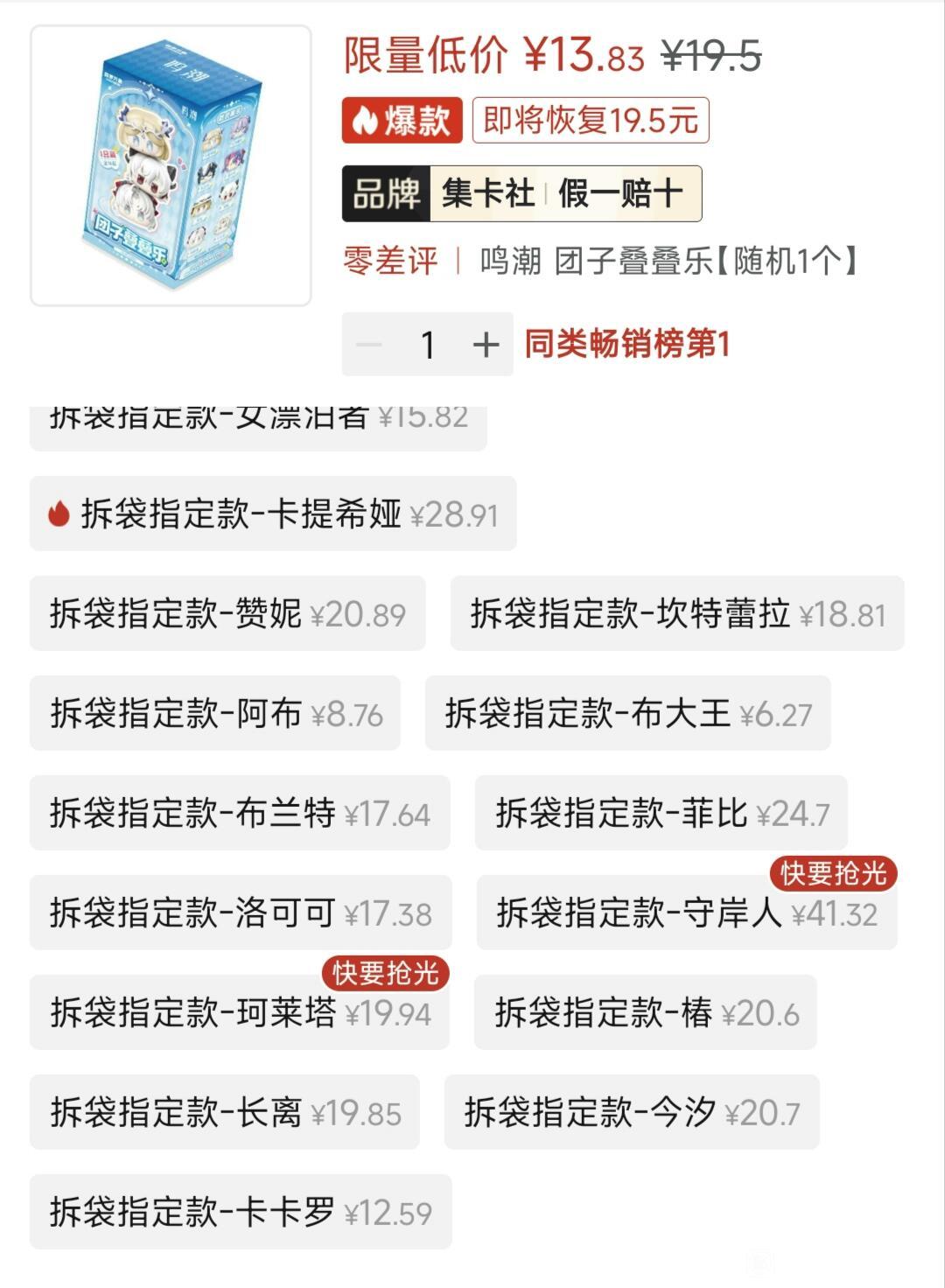Choose the 布兰特 variant
The width and height of the screenshot is (945, 1288).
pos(240,813)
